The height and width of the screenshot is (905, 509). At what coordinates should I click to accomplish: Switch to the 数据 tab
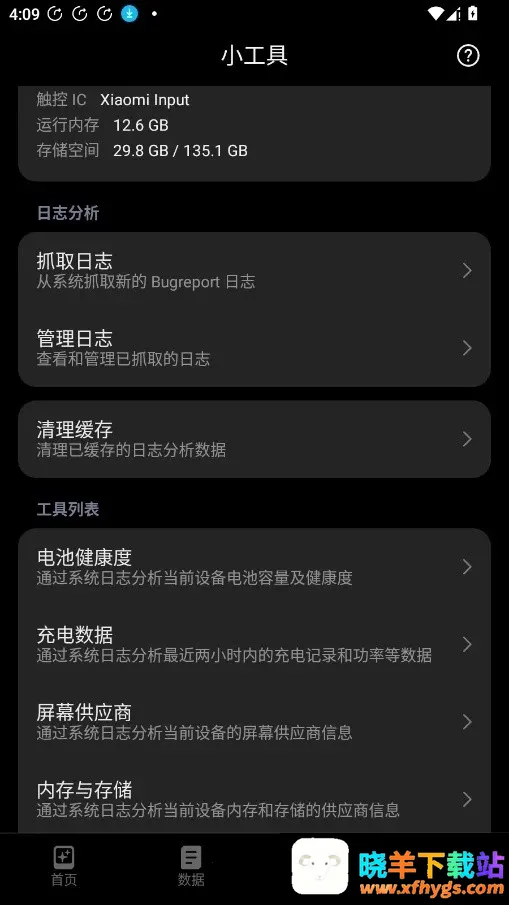191,866
